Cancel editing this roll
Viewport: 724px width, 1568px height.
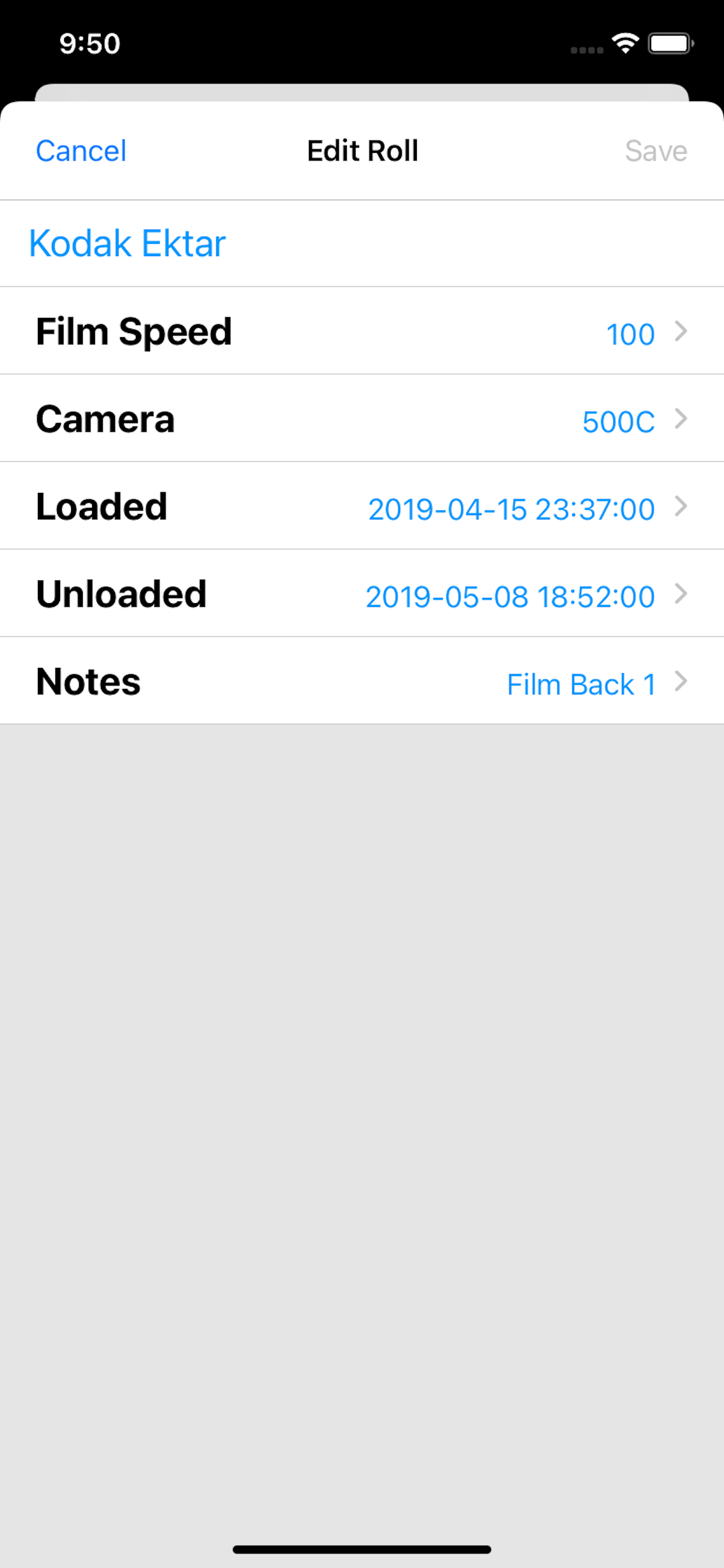tap(80, 151)
